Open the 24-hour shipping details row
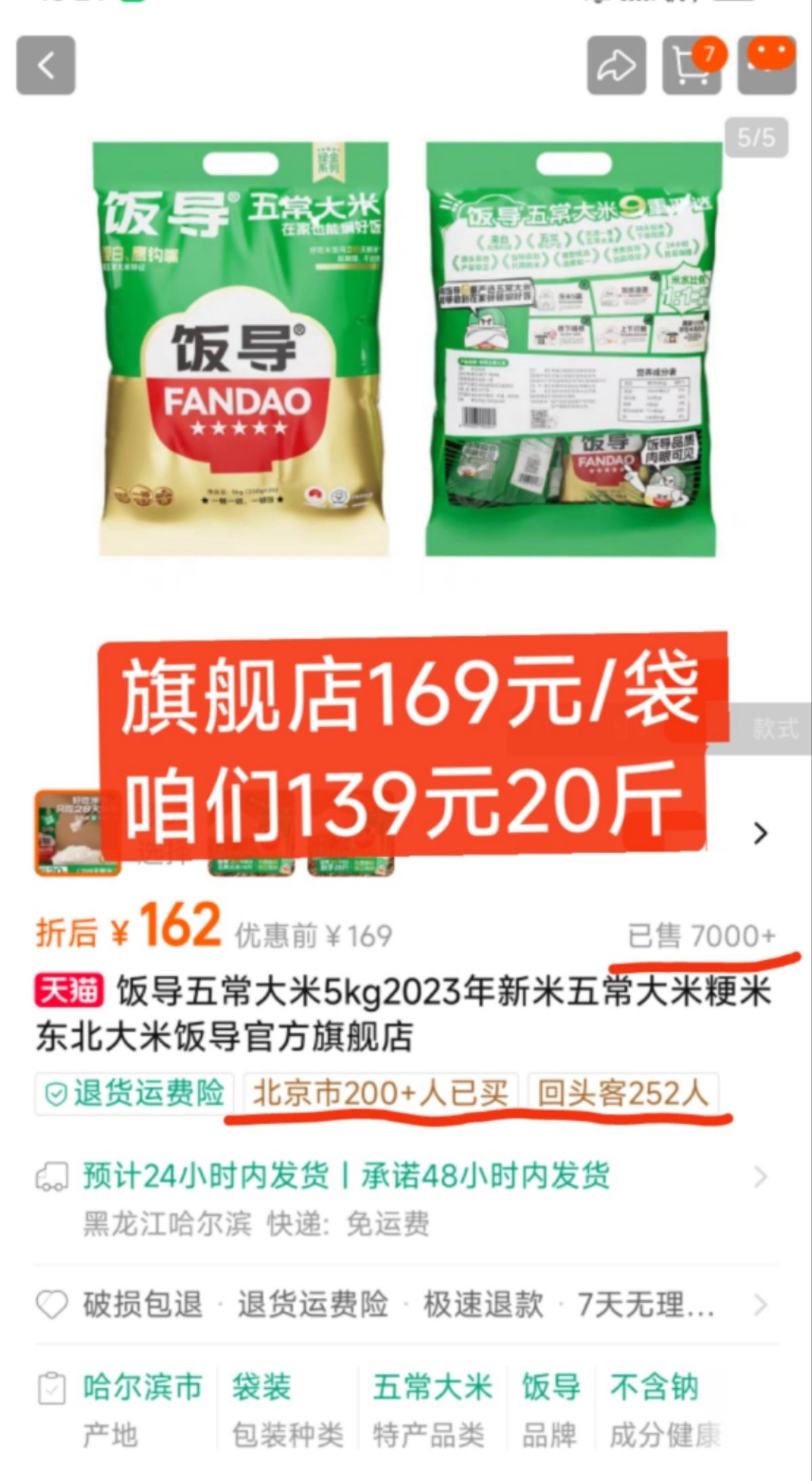812x1481 pixels. 406,1198
